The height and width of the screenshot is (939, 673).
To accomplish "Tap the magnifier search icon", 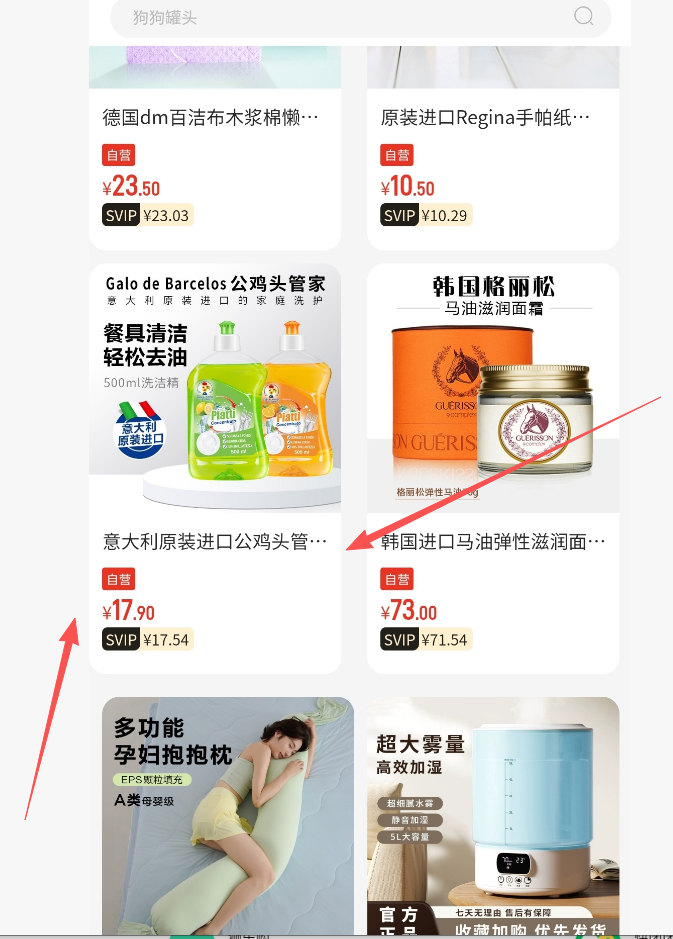I will click(584, 16).
